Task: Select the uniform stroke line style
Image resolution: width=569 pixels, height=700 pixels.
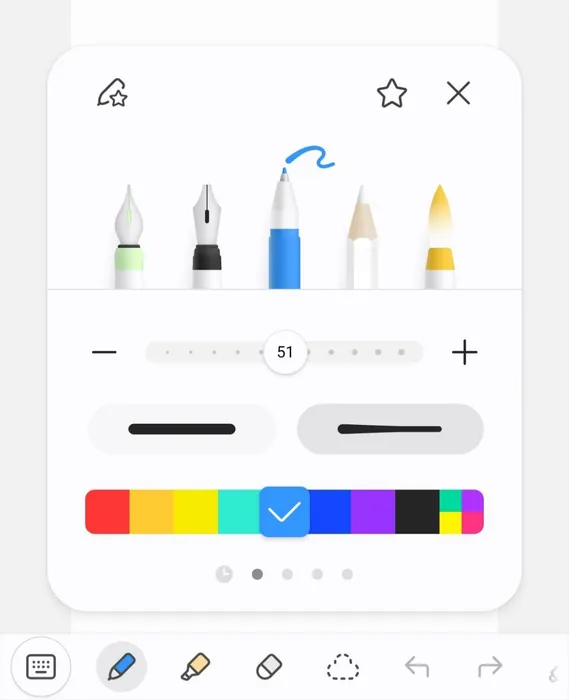Action: (x=182, y=429)
